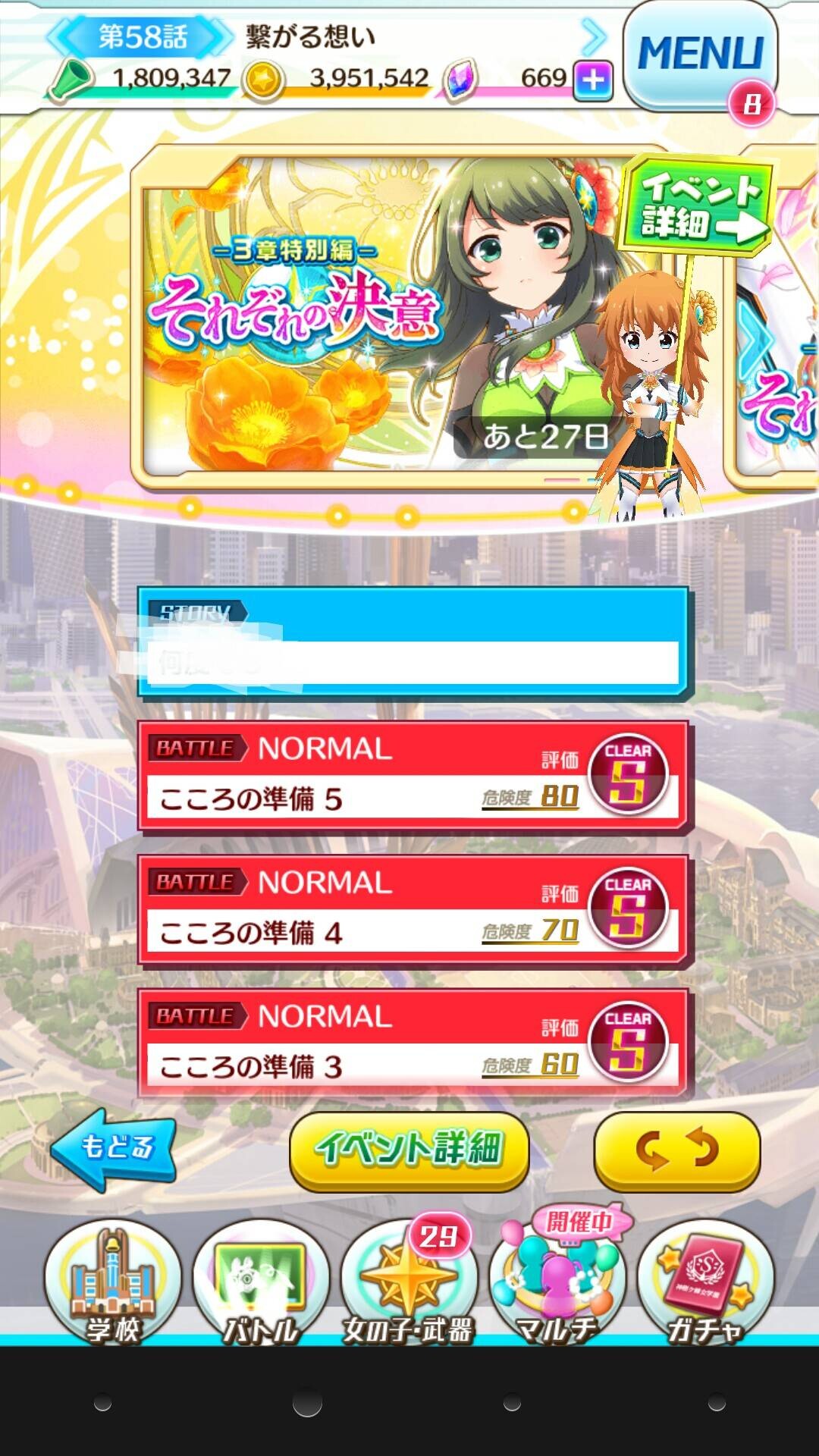Switch to the 学校 tab
Viewport: 819px width, 1456px height.
pyautogui.click(x=113, y=1282)
